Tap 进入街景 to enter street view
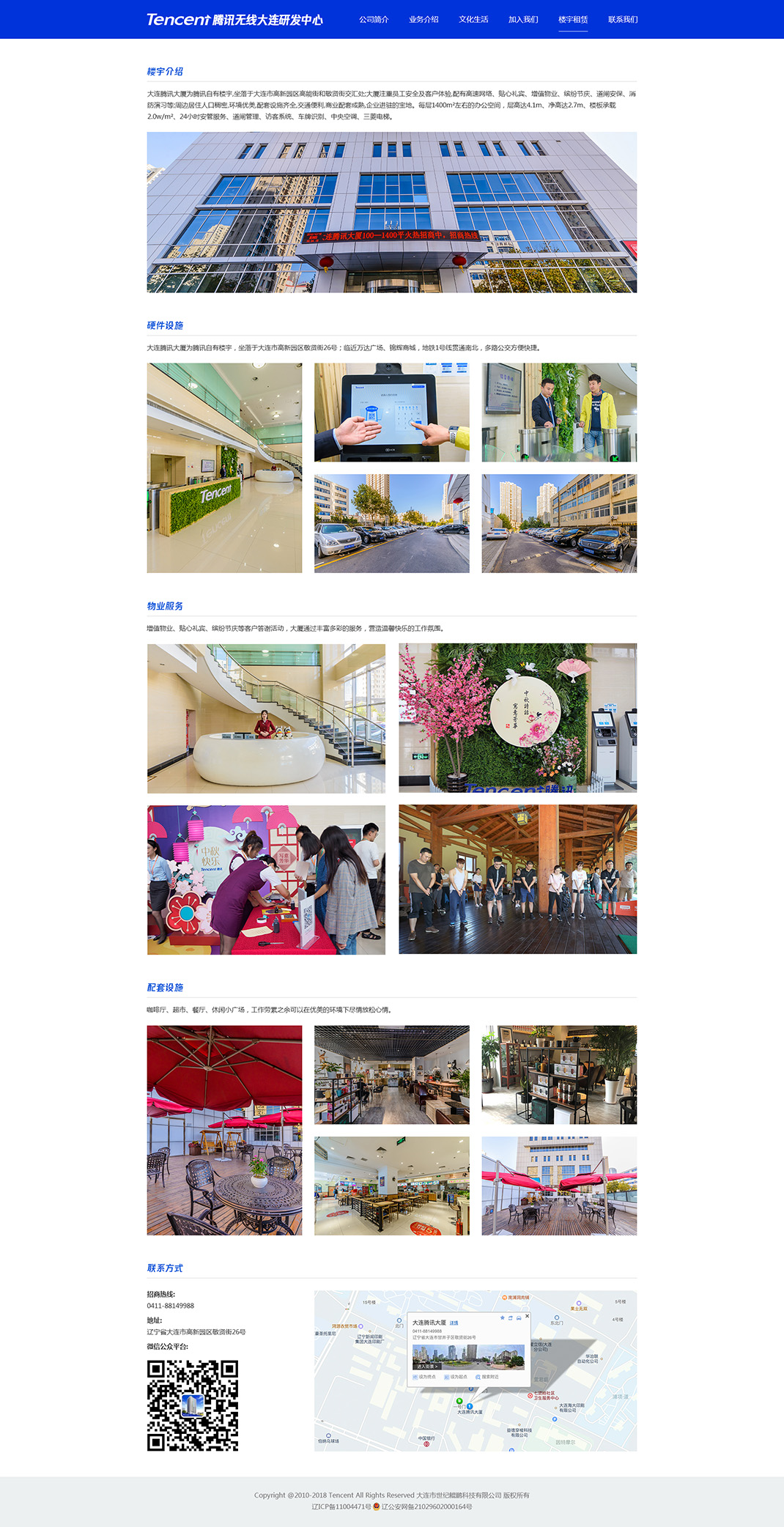Viewport: 784px width, 1527px height. [427, 1366]
